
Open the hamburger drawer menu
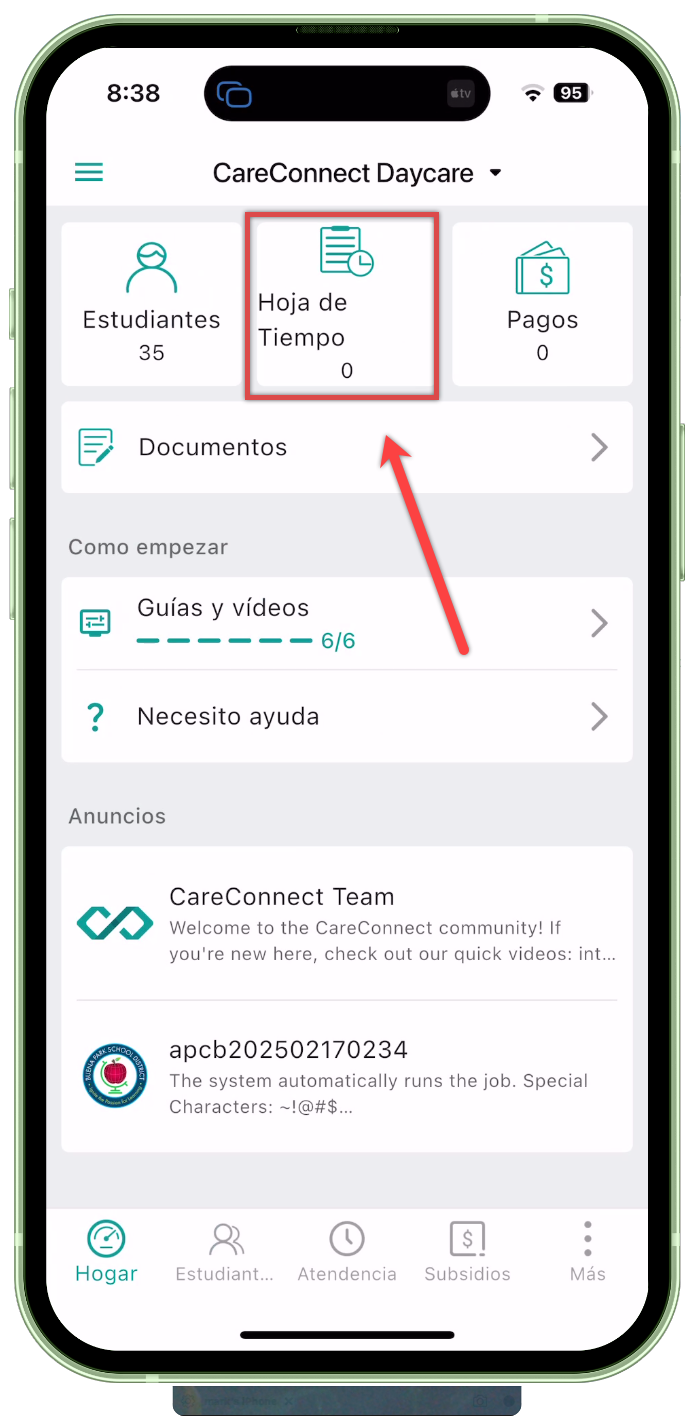[89, 173]
